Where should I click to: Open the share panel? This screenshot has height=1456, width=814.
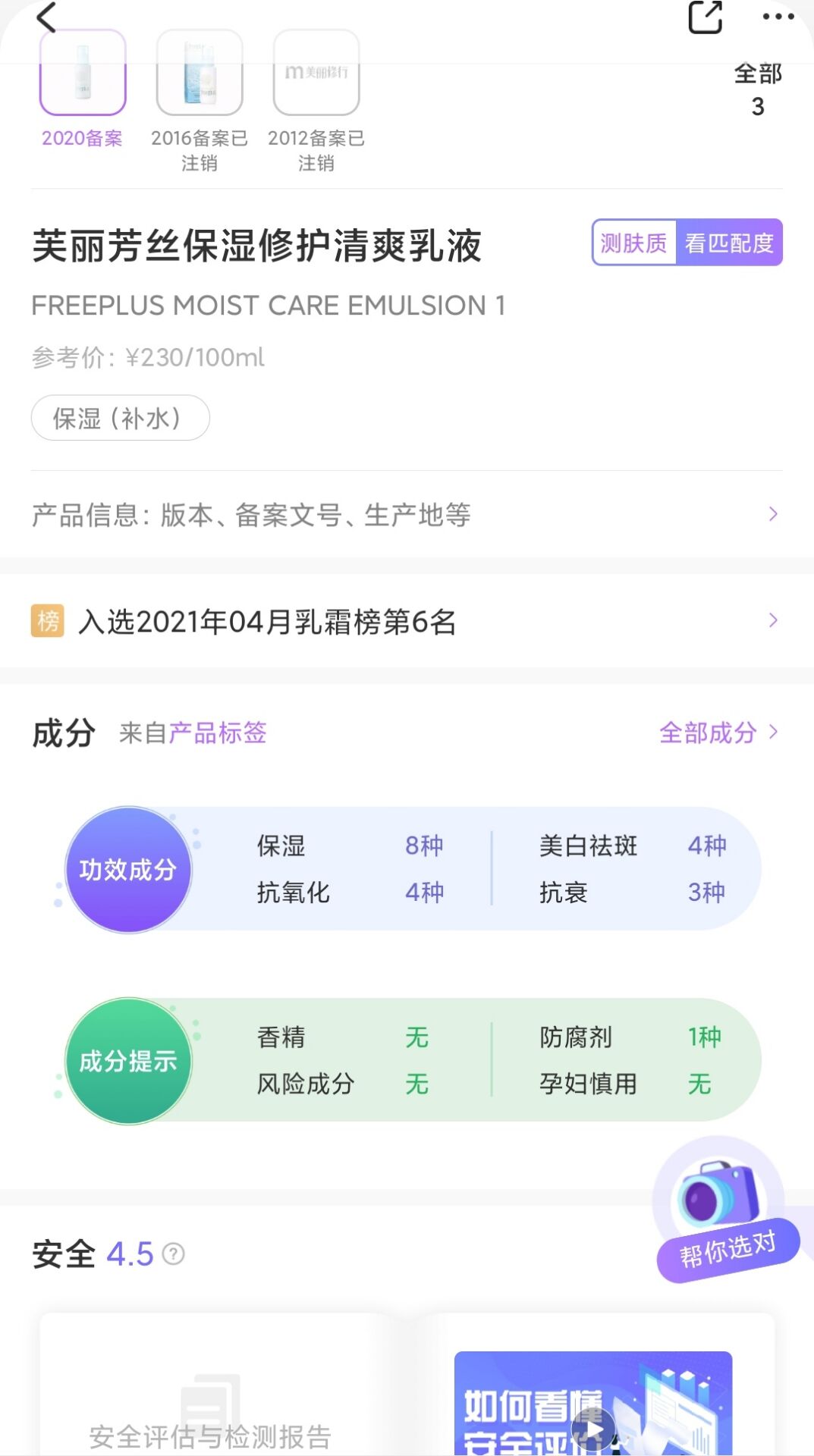(x=706, y=17)
